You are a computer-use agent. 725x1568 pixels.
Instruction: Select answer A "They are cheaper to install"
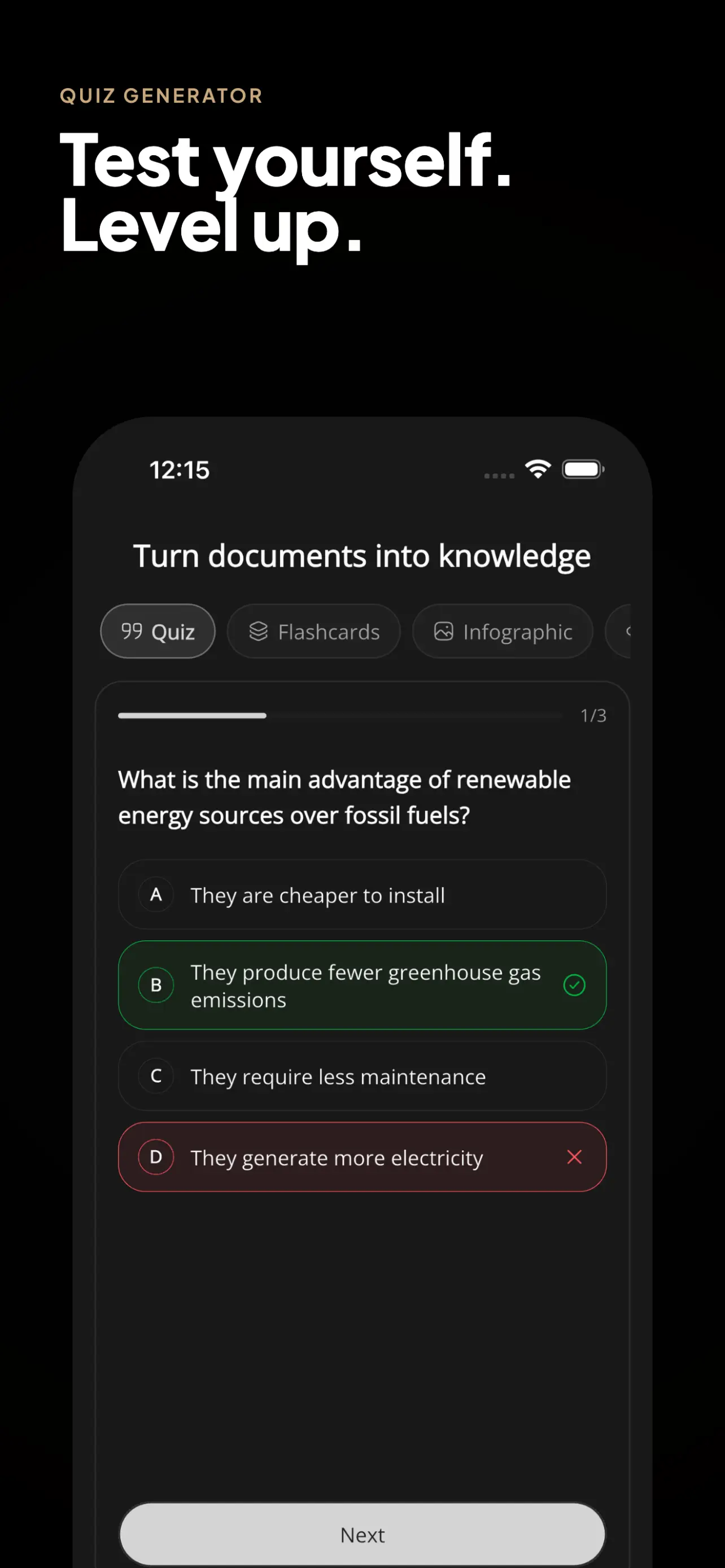coord(362,895)
